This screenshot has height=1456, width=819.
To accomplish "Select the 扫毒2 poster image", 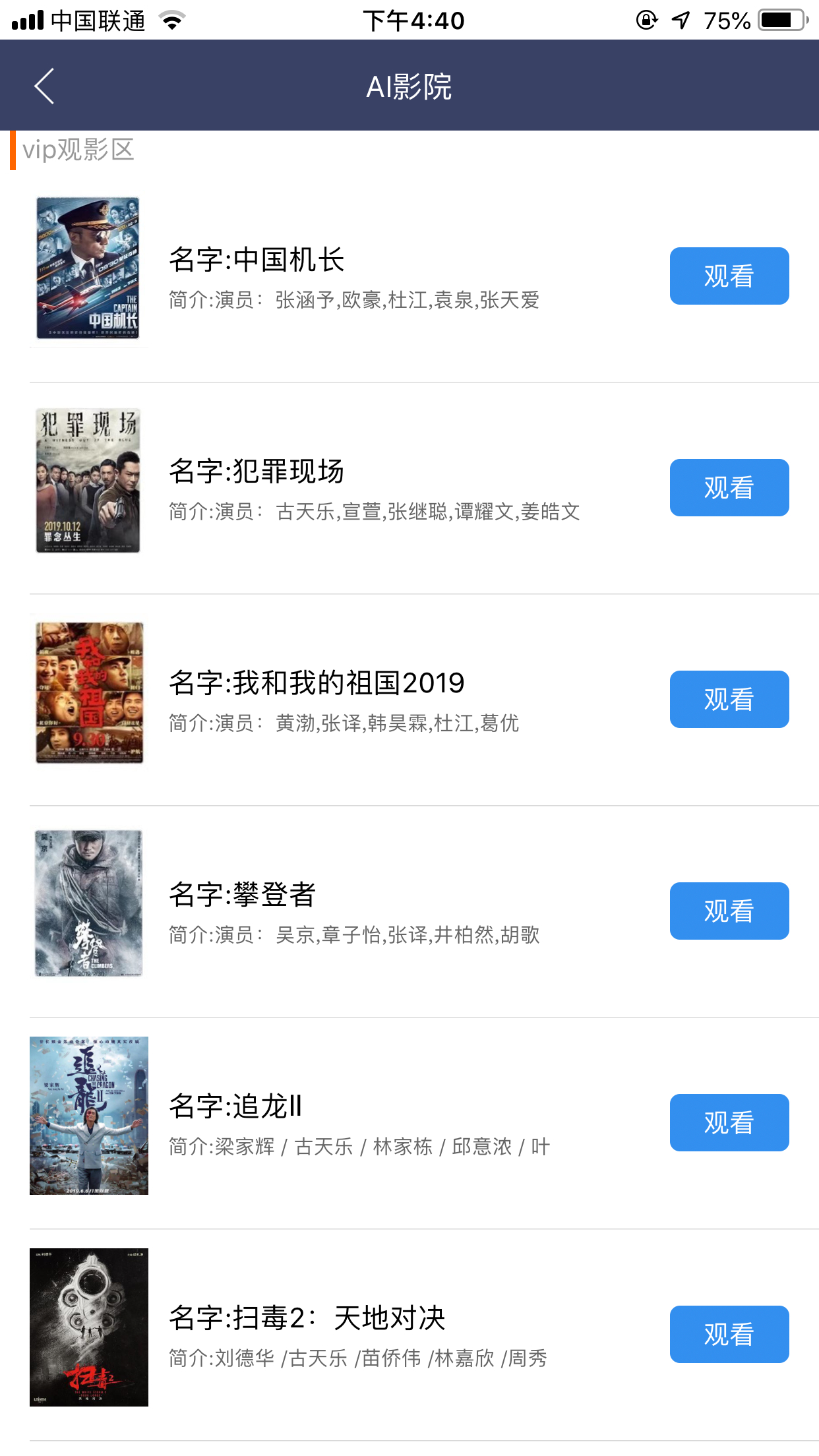I will (89, 1327).
